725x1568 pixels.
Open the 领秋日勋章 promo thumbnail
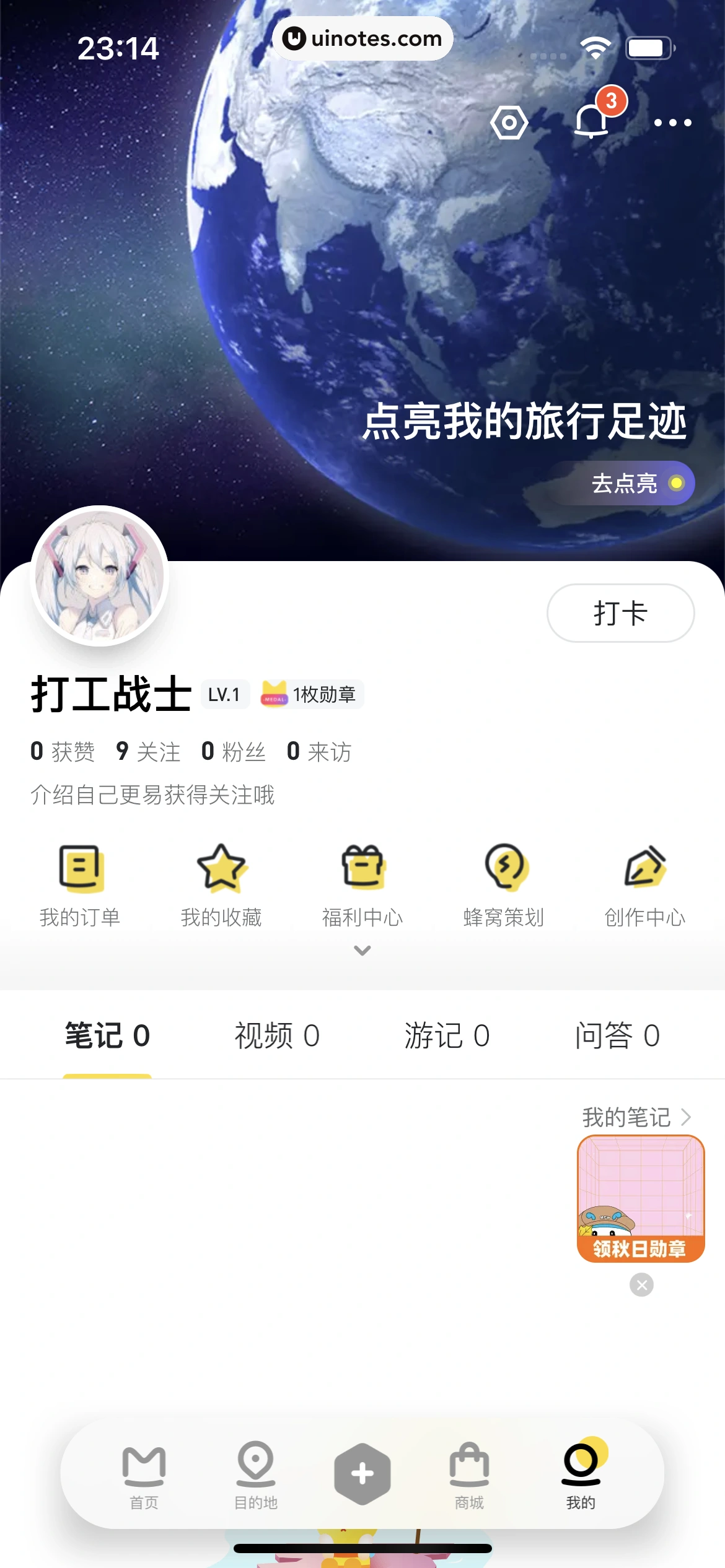pyautogui.click(x=641, y=1198)
